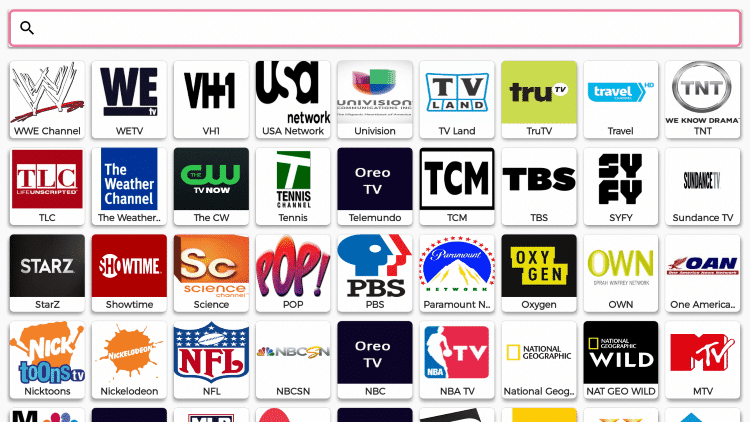Open the WWE Channel tile
750x422 pixels.
(x=47, y=99)
